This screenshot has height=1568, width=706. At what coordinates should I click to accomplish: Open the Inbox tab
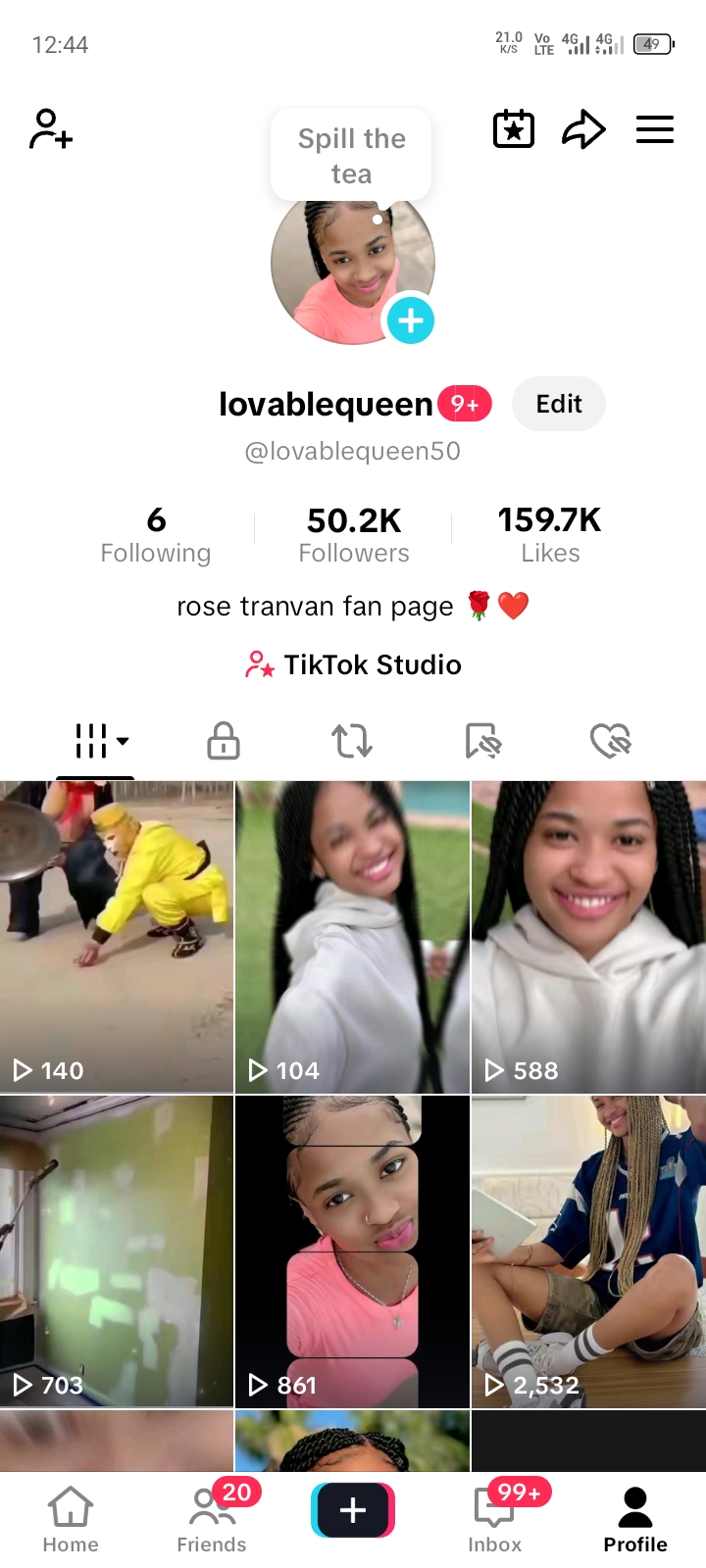tap(495, 1520)
